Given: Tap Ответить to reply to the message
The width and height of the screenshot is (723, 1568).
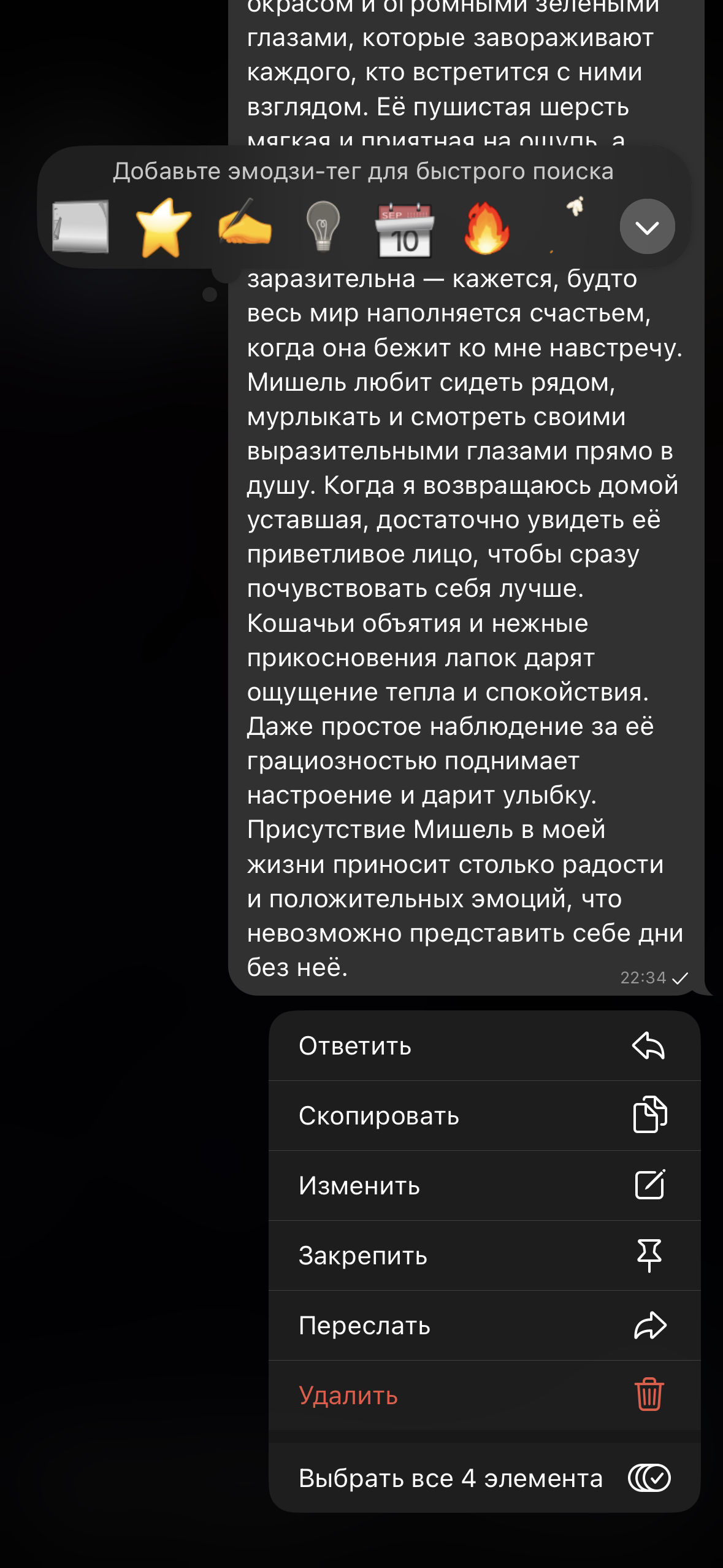Looking at the screenshot, I should (x=484, y=1046).
